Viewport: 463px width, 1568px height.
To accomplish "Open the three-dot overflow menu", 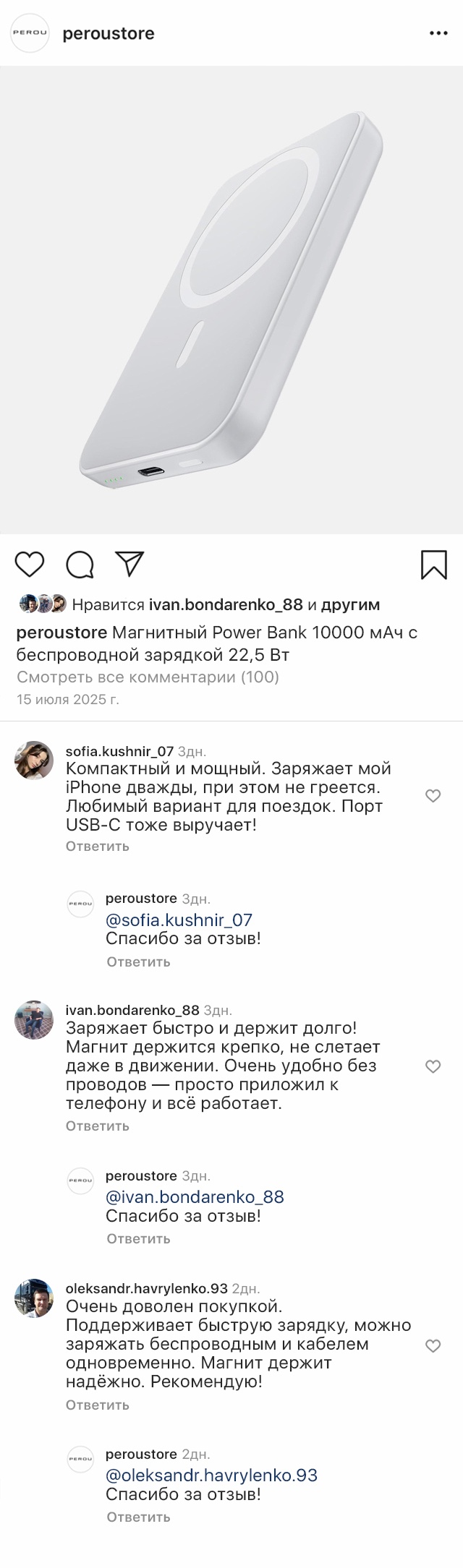I will (x=439, y=33).
